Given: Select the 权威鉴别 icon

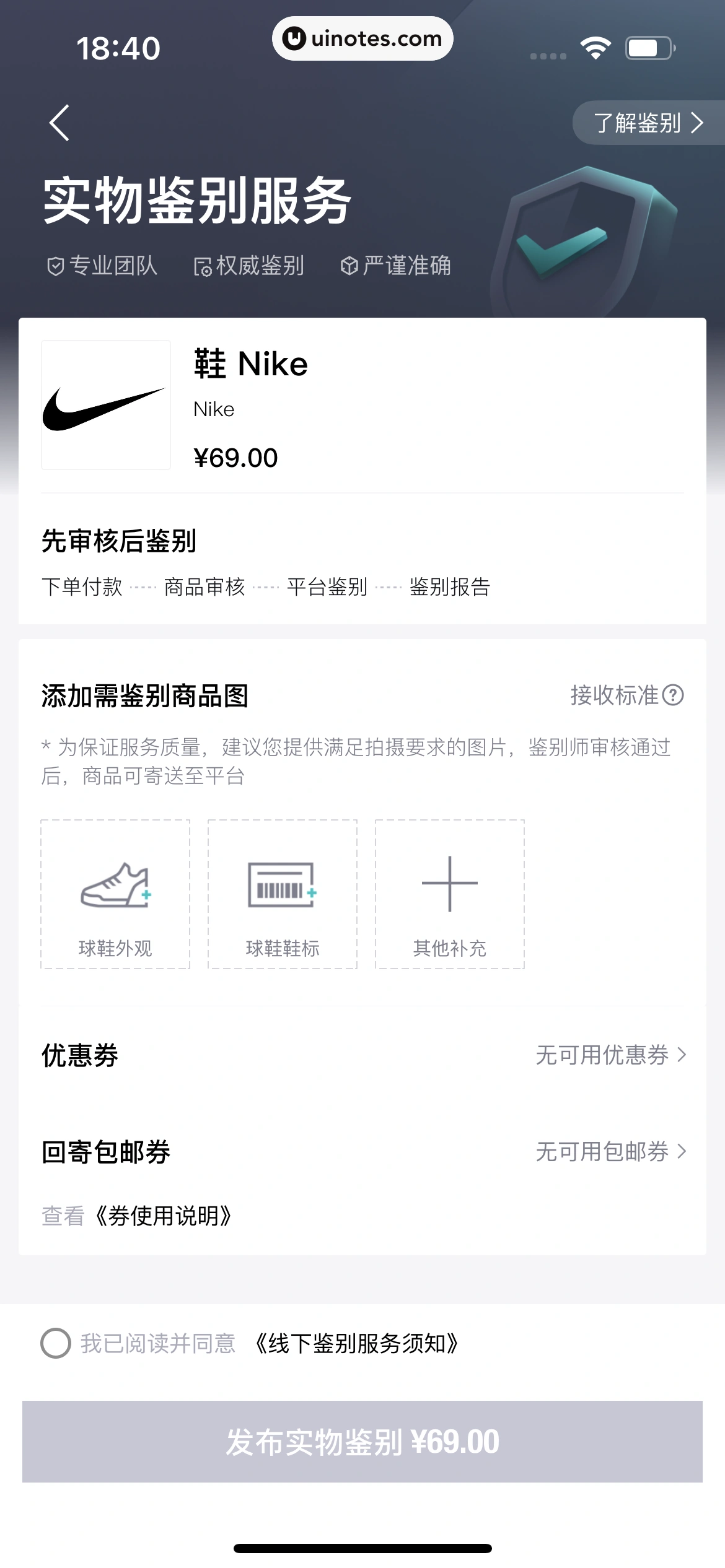Looking at the screenshot, I should pos(203,265).
